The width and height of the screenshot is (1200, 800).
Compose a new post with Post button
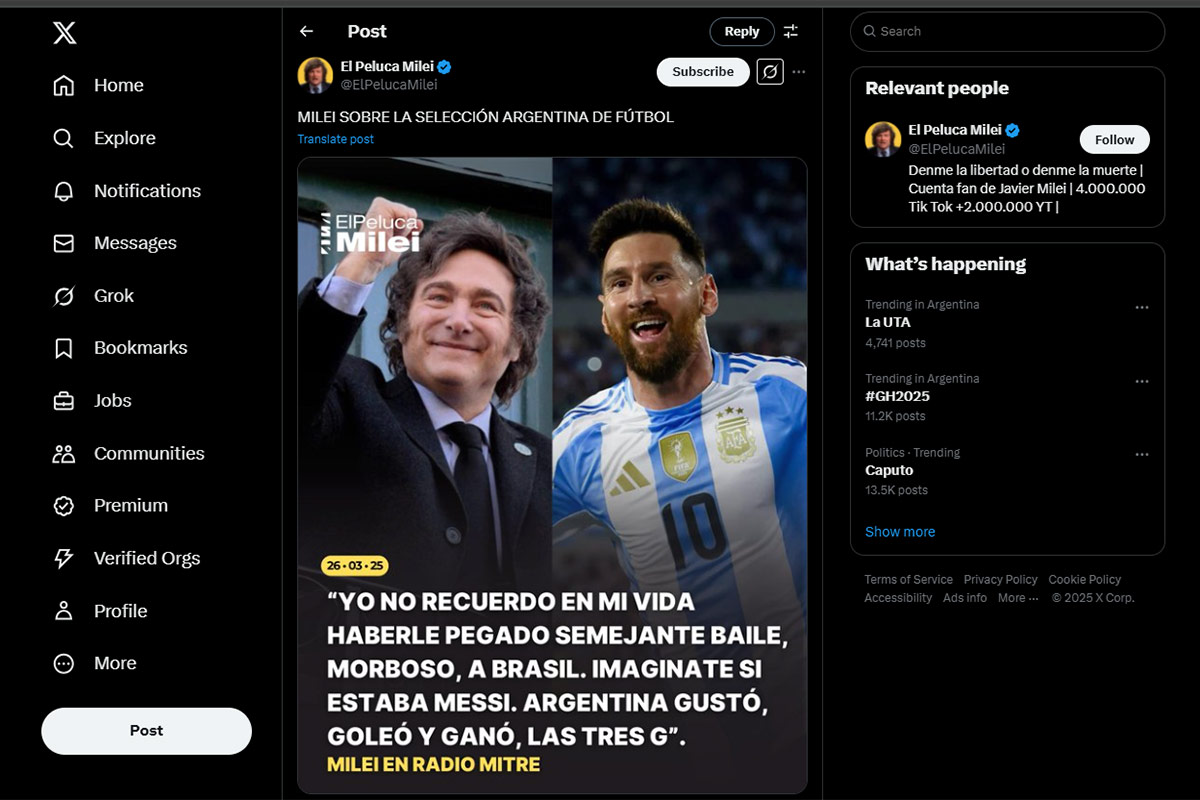coord(146,731)
